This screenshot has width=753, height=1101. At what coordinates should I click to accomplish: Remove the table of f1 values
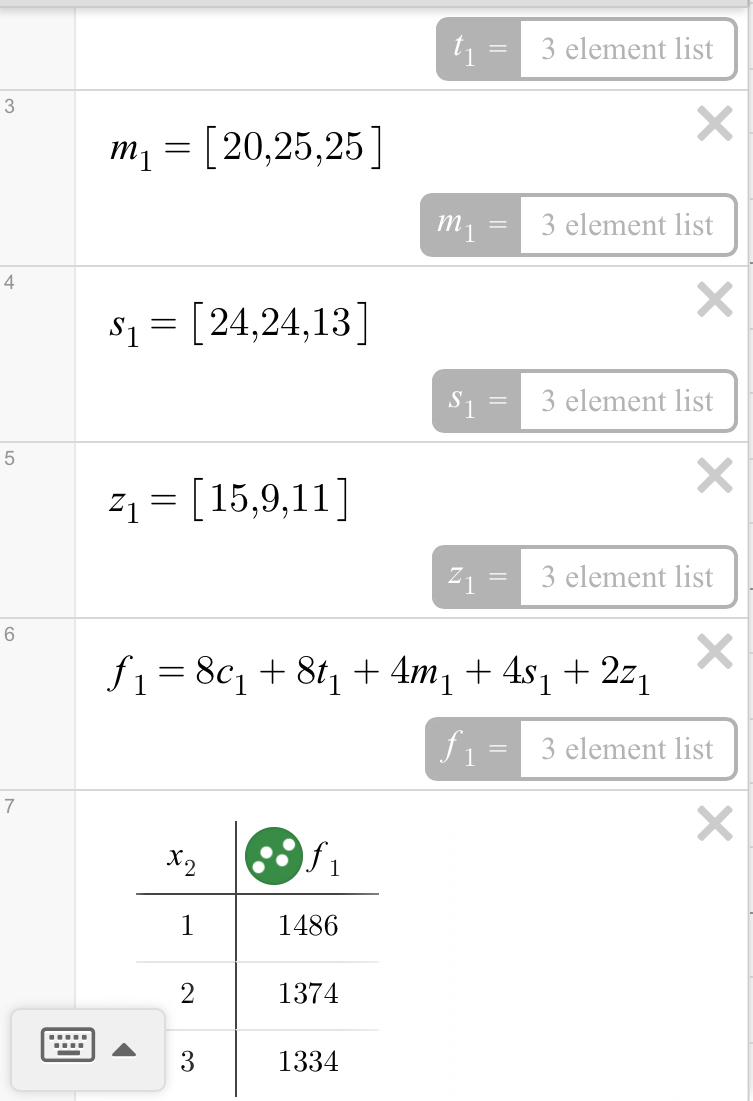714,825
